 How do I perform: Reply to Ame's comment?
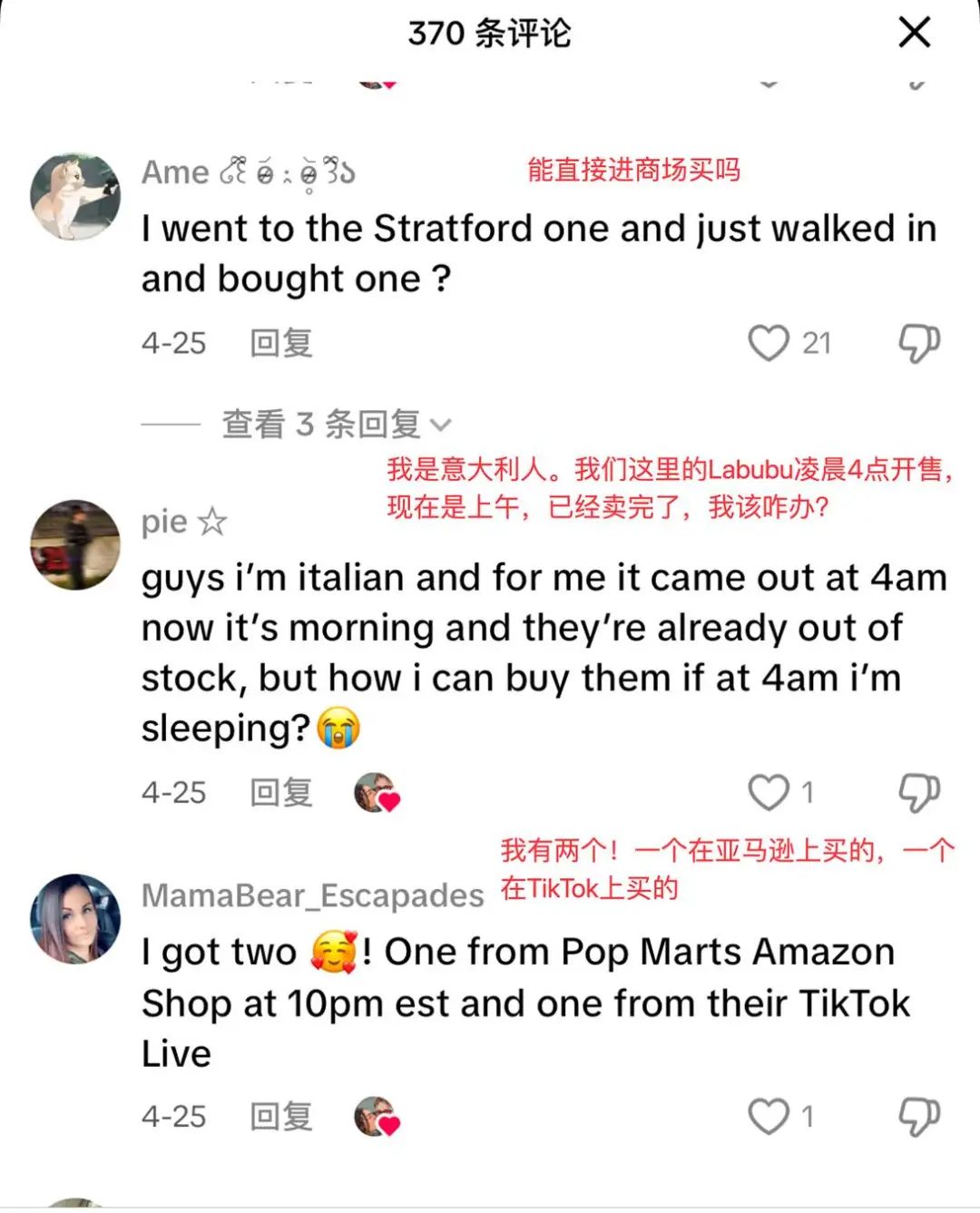click(281, 343)
